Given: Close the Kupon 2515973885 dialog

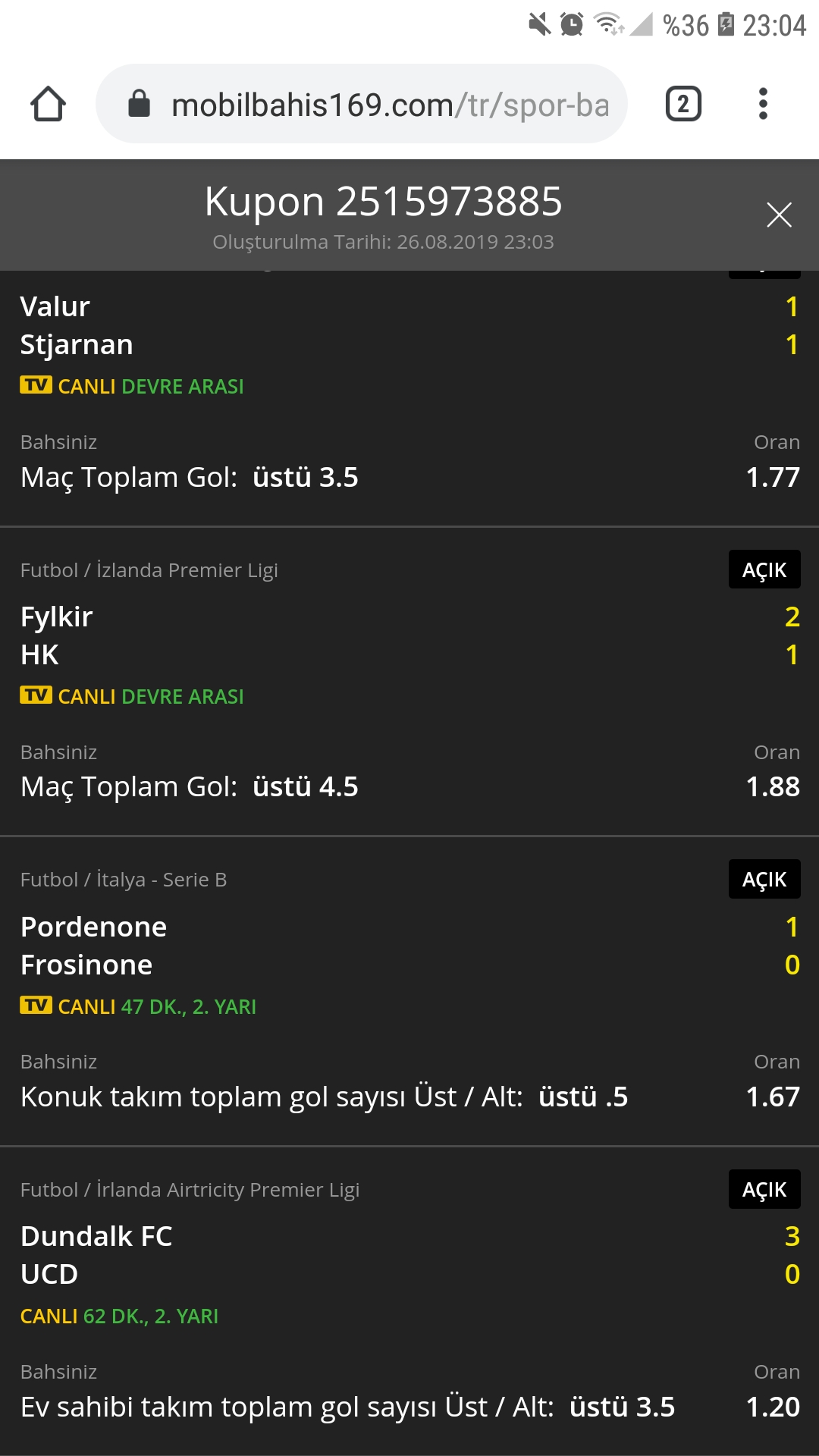Looking at the screenshot, I should click(779, 215).
